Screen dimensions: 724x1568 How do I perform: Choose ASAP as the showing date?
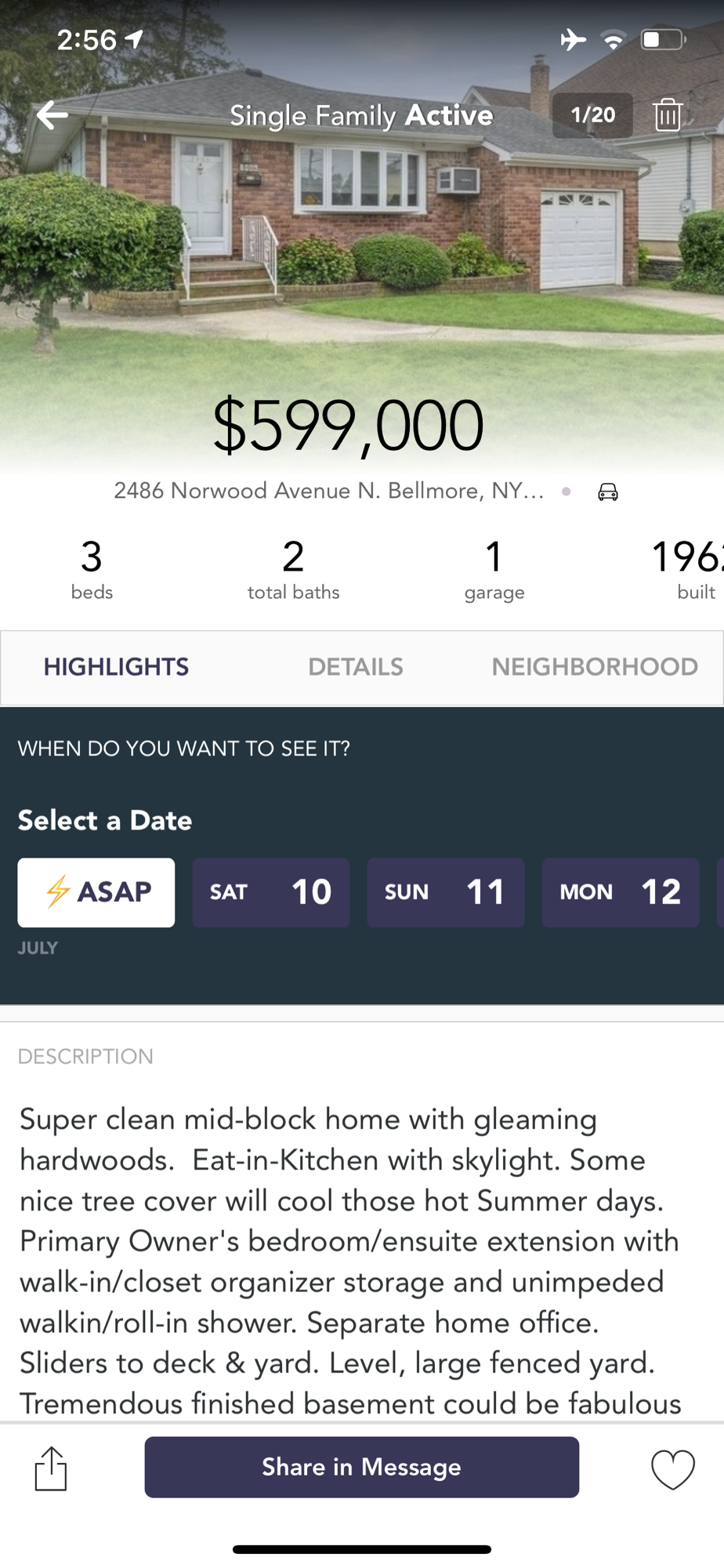tap(96, 892)
